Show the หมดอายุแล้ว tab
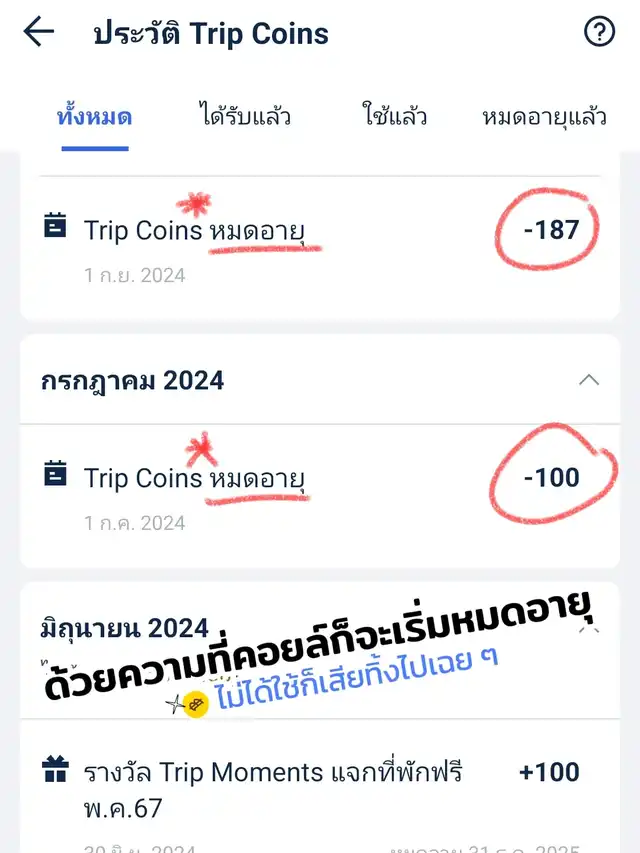Viewport: 640px width, 853px height. coord(544,117)
